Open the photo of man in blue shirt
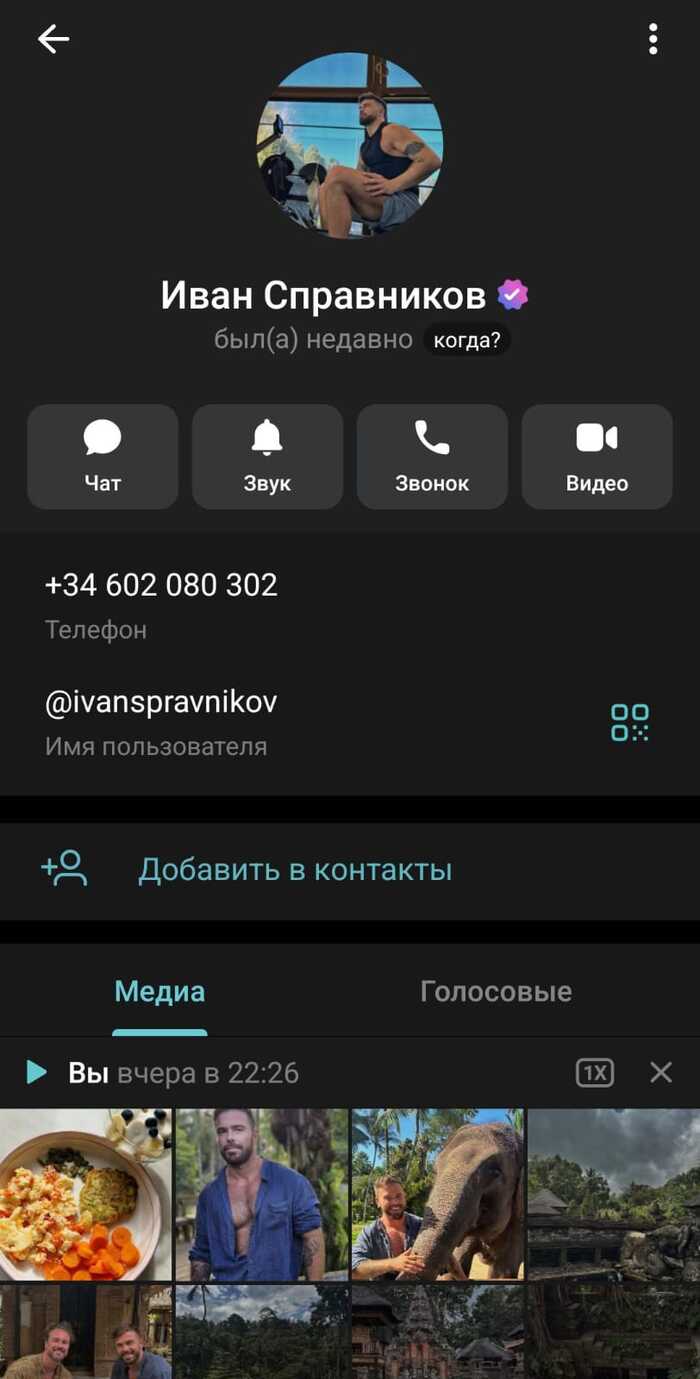 click(x=261, y=1195)
